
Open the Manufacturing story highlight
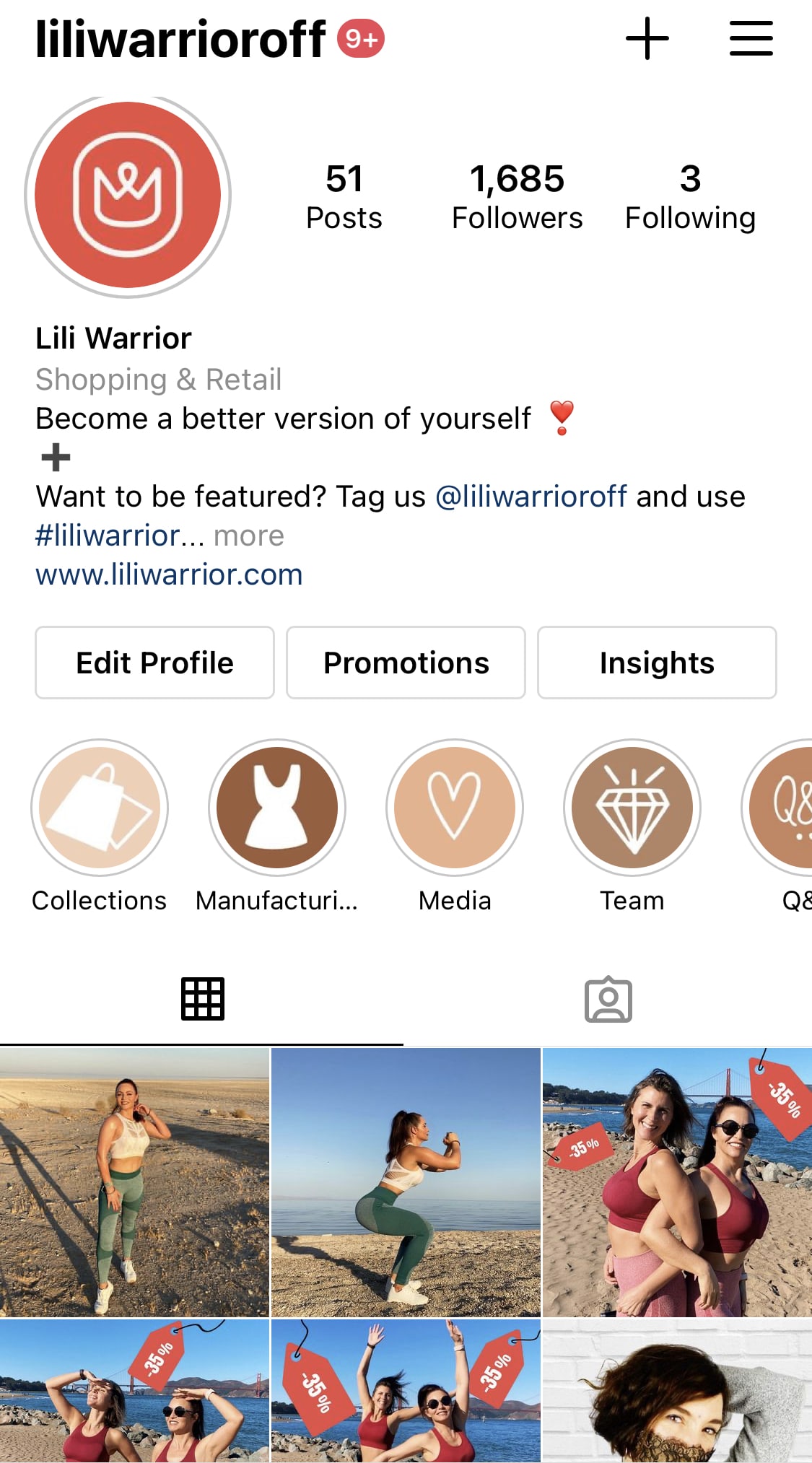[277, 807]
